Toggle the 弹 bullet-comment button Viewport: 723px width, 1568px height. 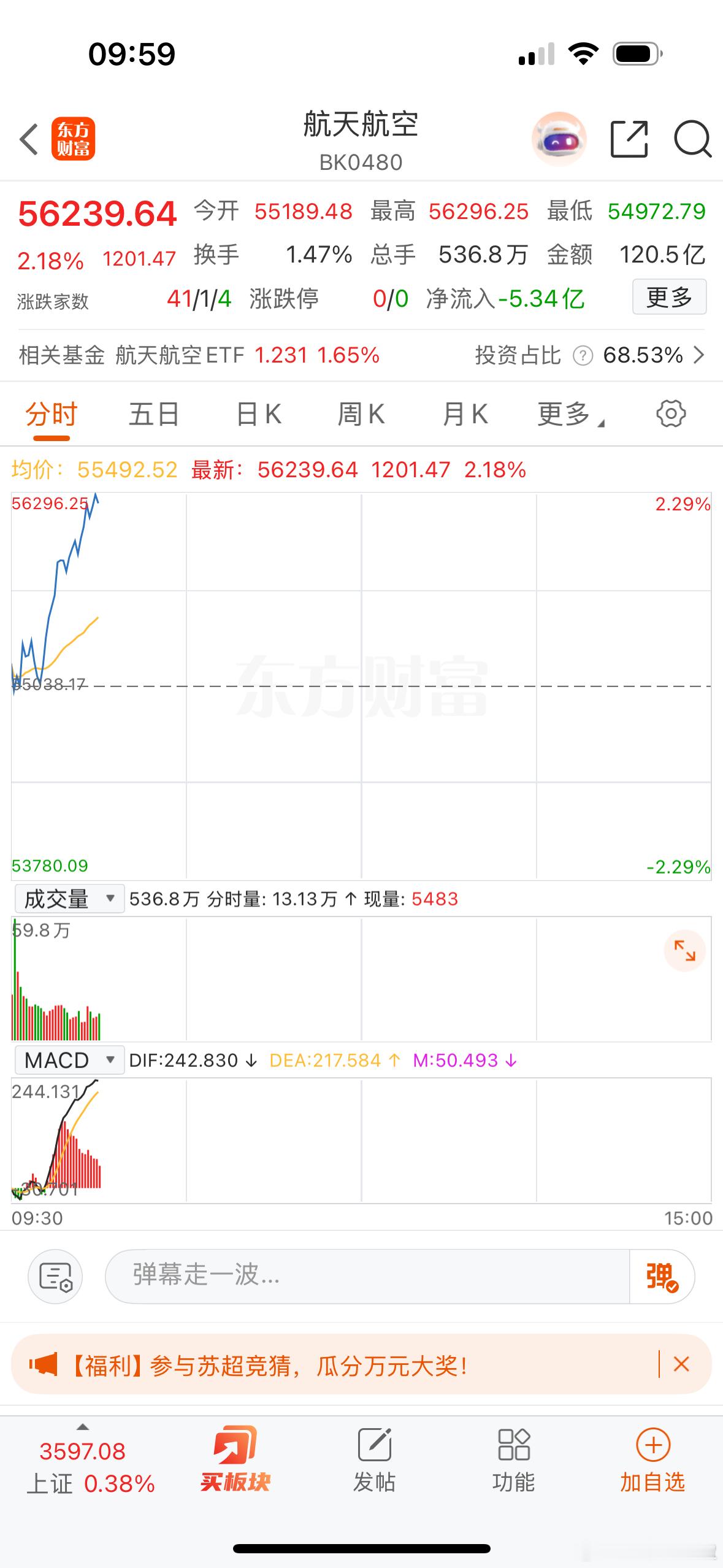pos(662,1277)
